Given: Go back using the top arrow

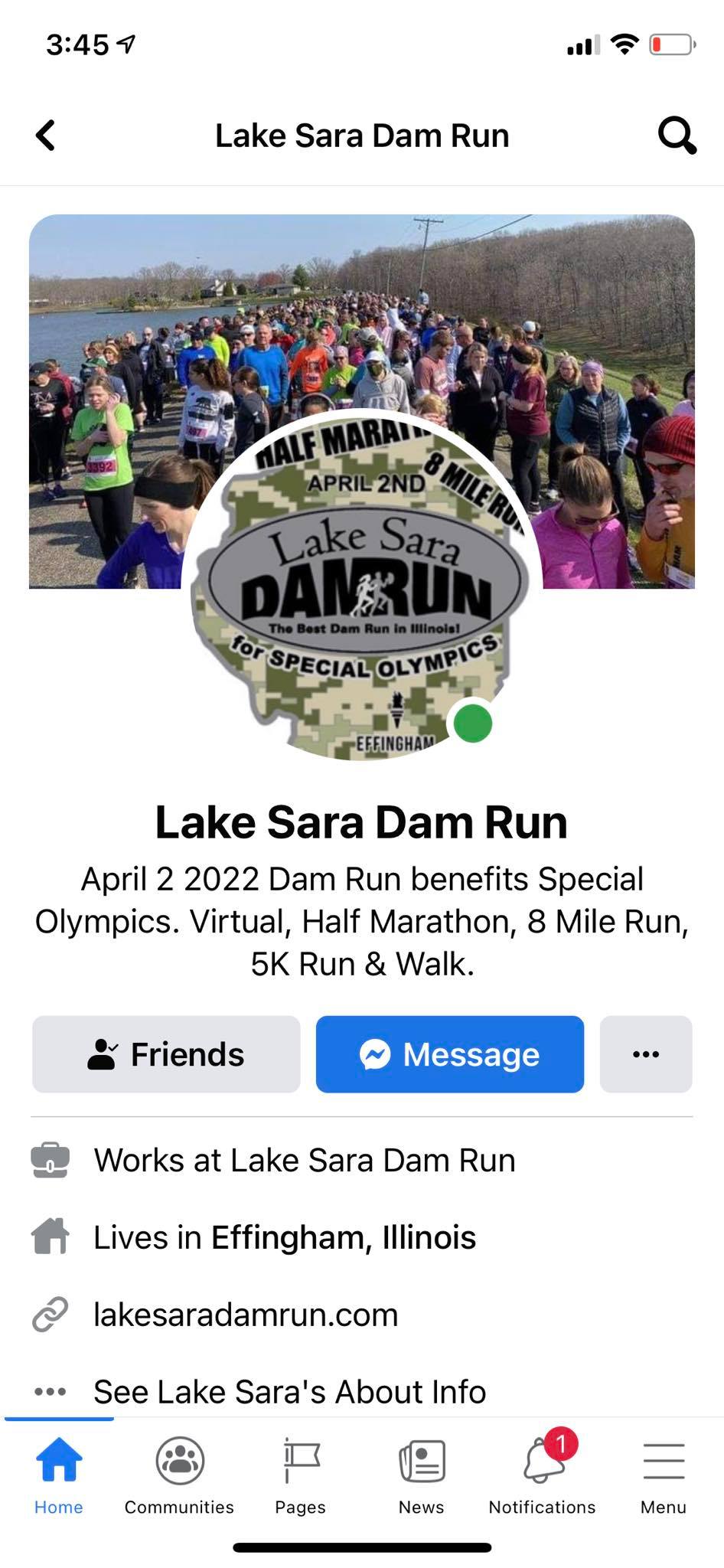Looking at the screenshot, I should point(46,136).
